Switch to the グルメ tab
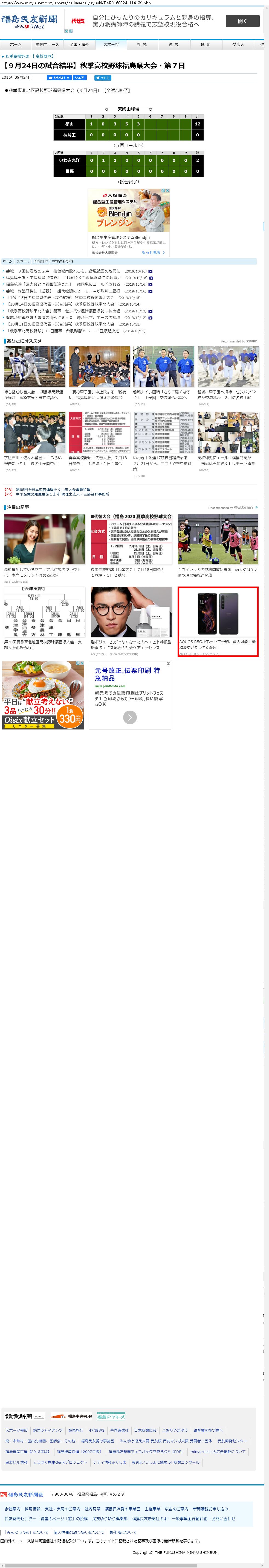Image resolution: width=269 pixels, height=1568 pixels. (x=237, y=45)
